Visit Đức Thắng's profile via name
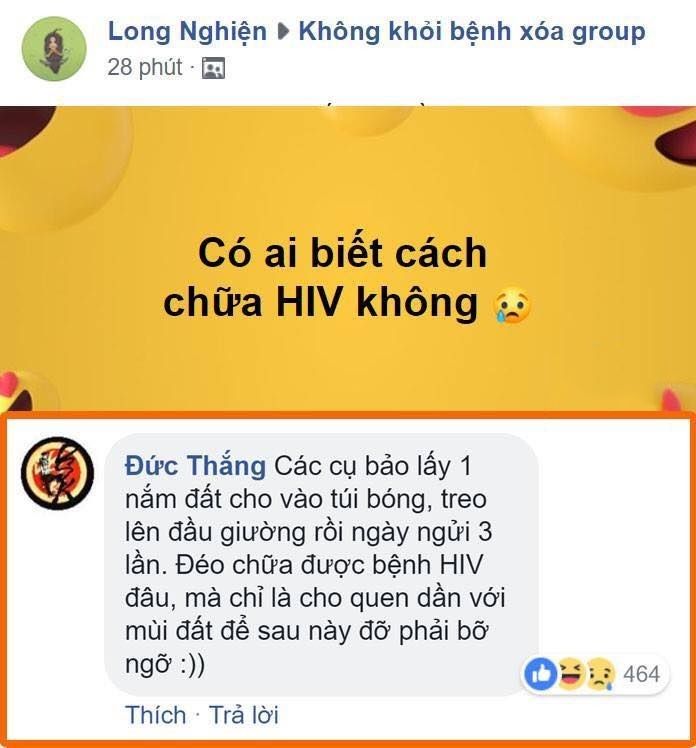The height and width of the screenshot is (748, 696). (x=194, y=466)
